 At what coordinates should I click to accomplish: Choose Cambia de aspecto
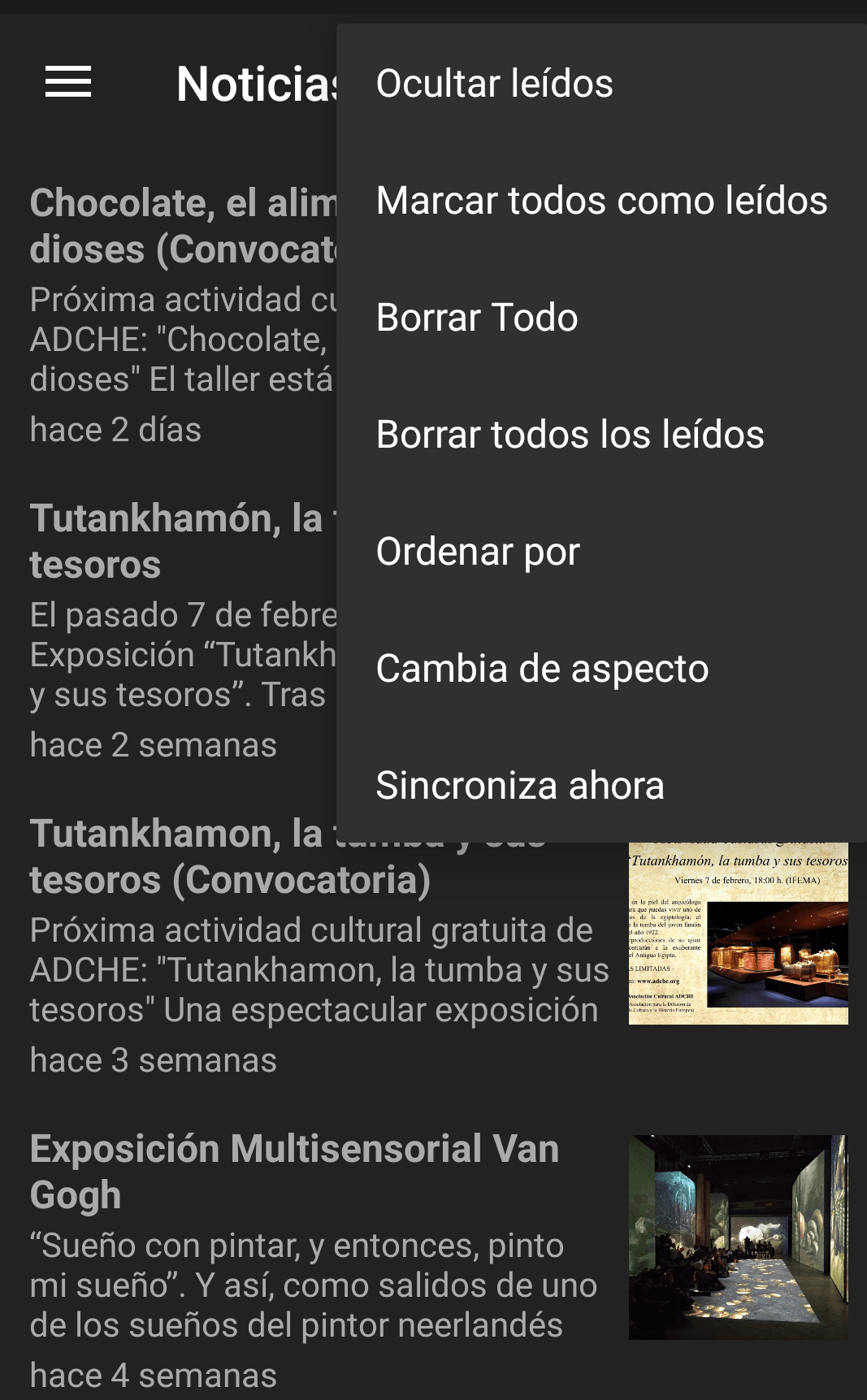tap(542, 669)
